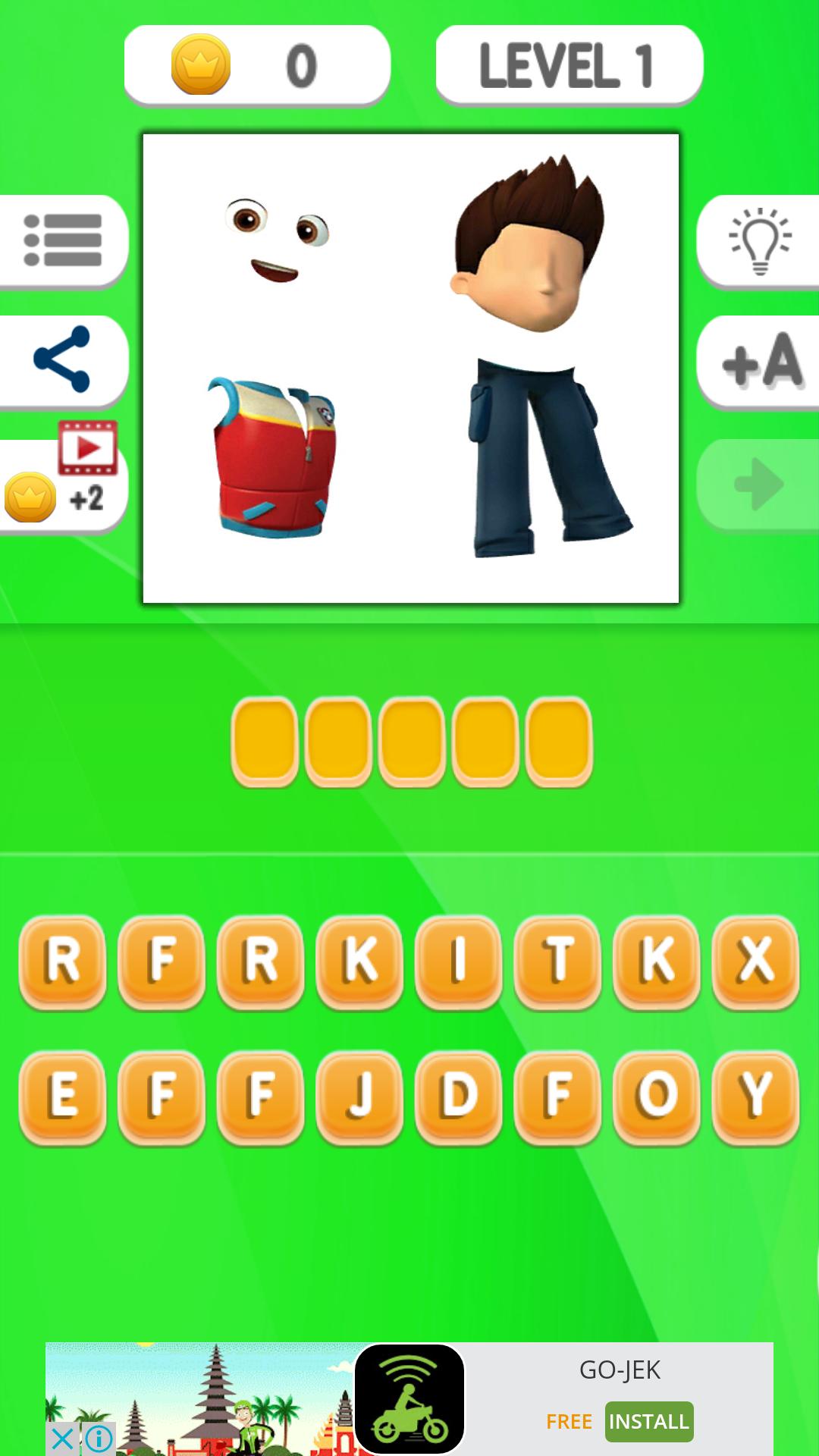Tap the first empty answer slot

[265, 741]
